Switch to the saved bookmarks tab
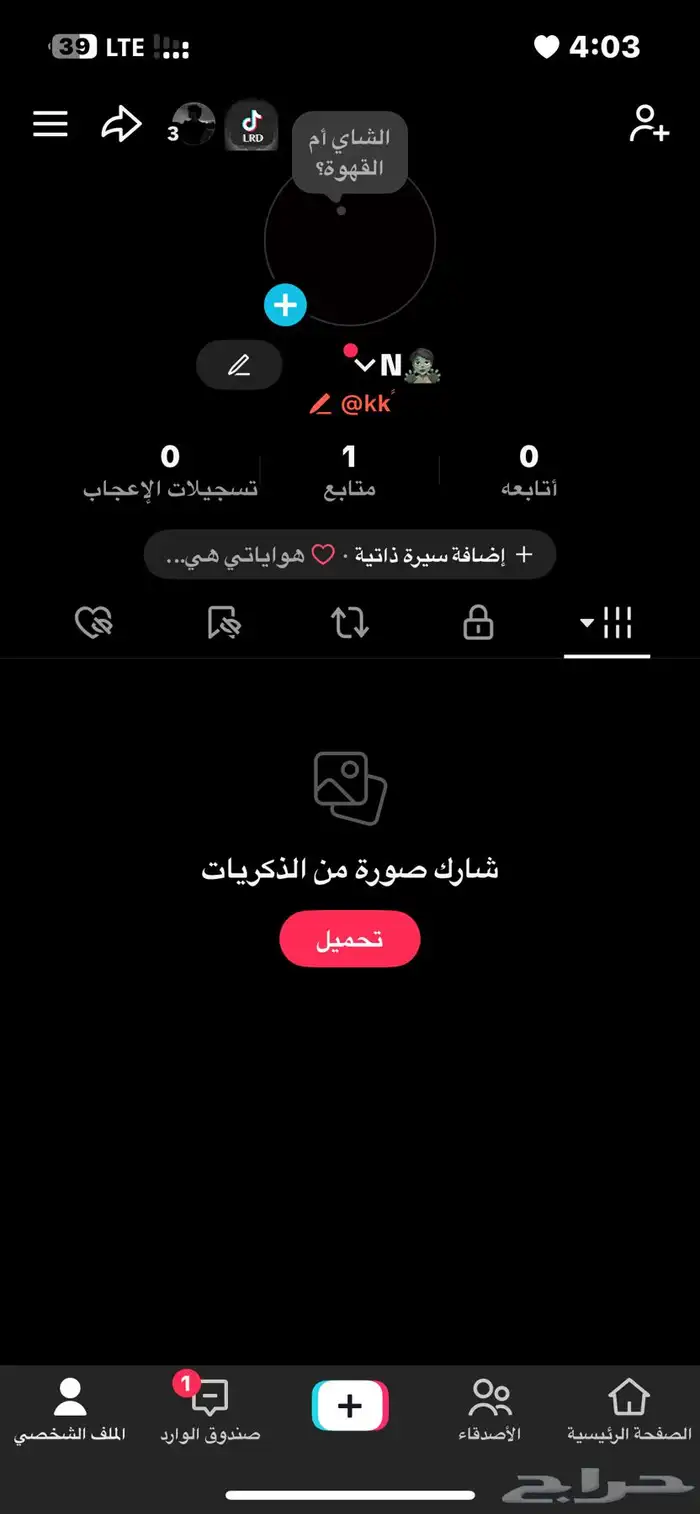 [x=223, y=624]
